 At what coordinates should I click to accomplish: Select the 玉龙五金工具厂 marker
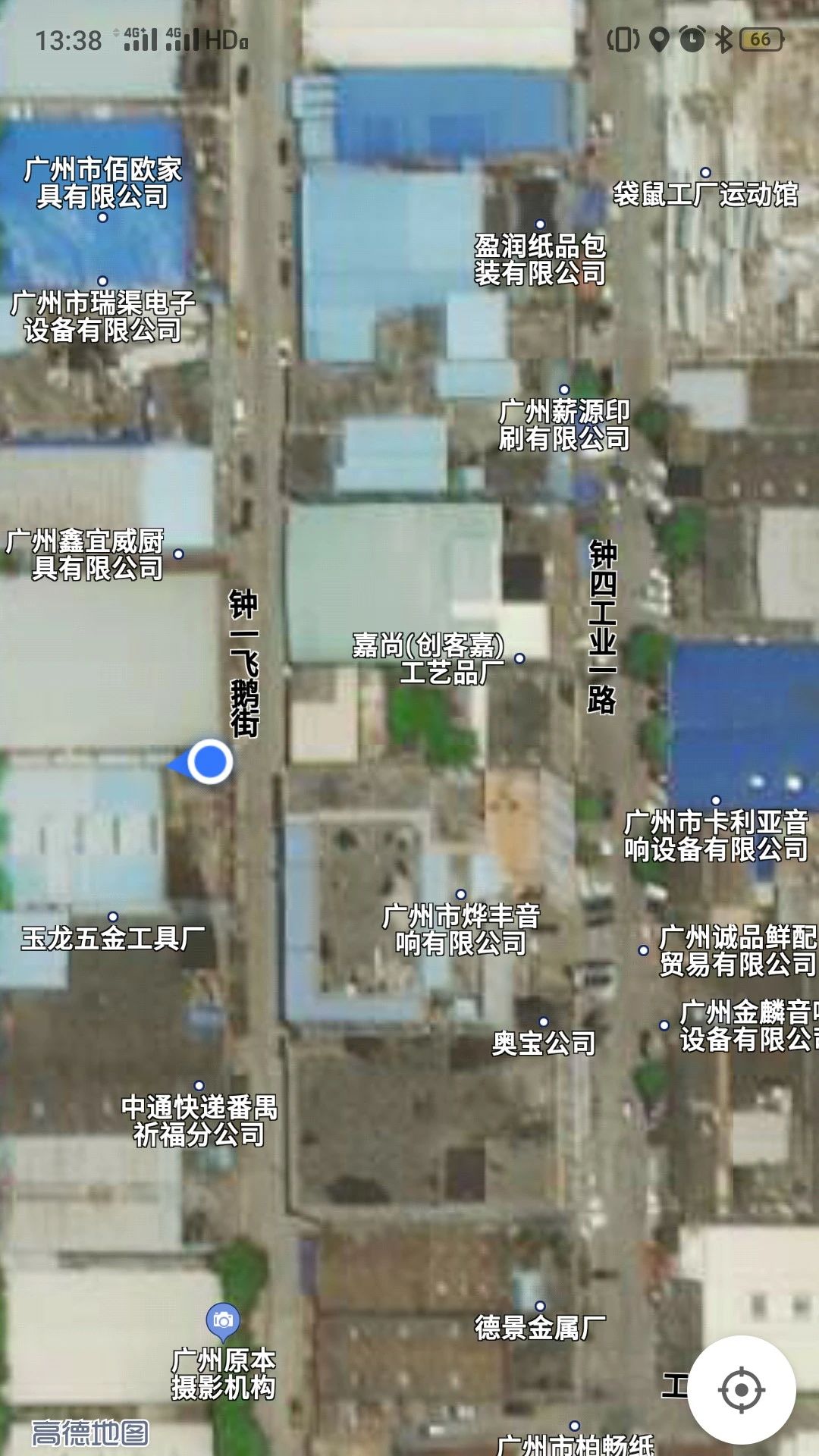(x=113, y=918)
